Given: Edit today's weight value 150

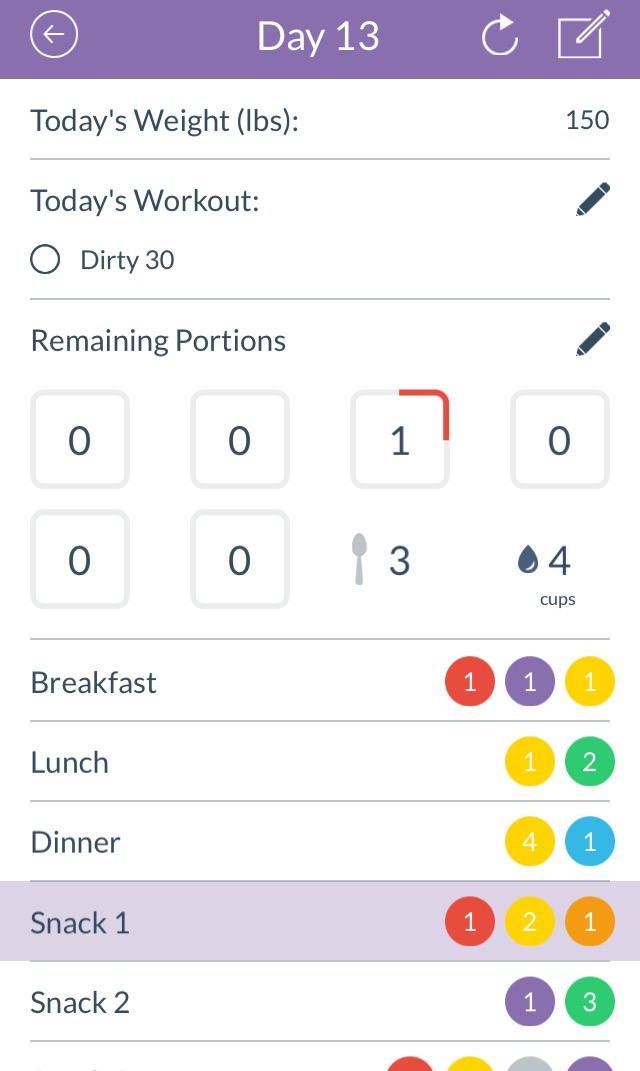Looking at the screenshot, I should click(587, 120).
